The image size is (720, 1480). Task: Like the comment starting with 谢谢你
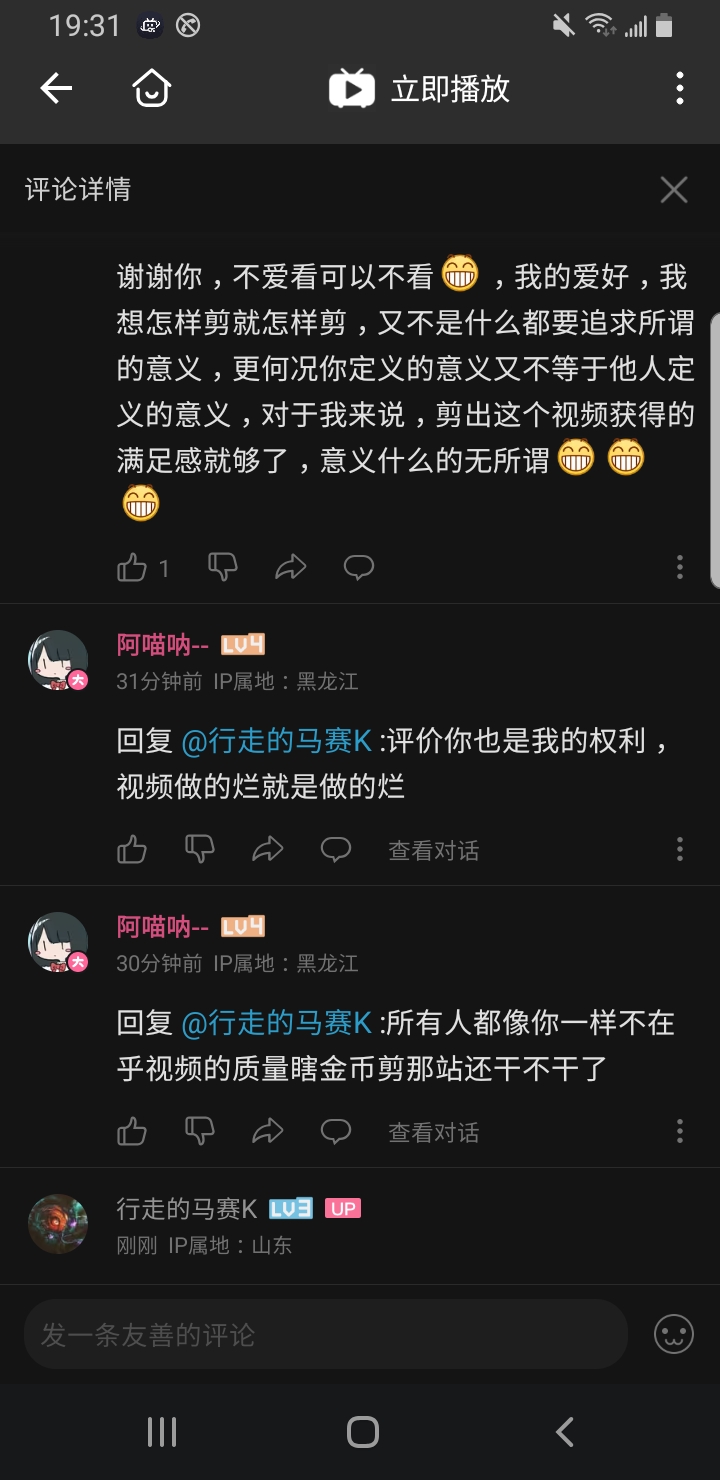coord(132,568)
